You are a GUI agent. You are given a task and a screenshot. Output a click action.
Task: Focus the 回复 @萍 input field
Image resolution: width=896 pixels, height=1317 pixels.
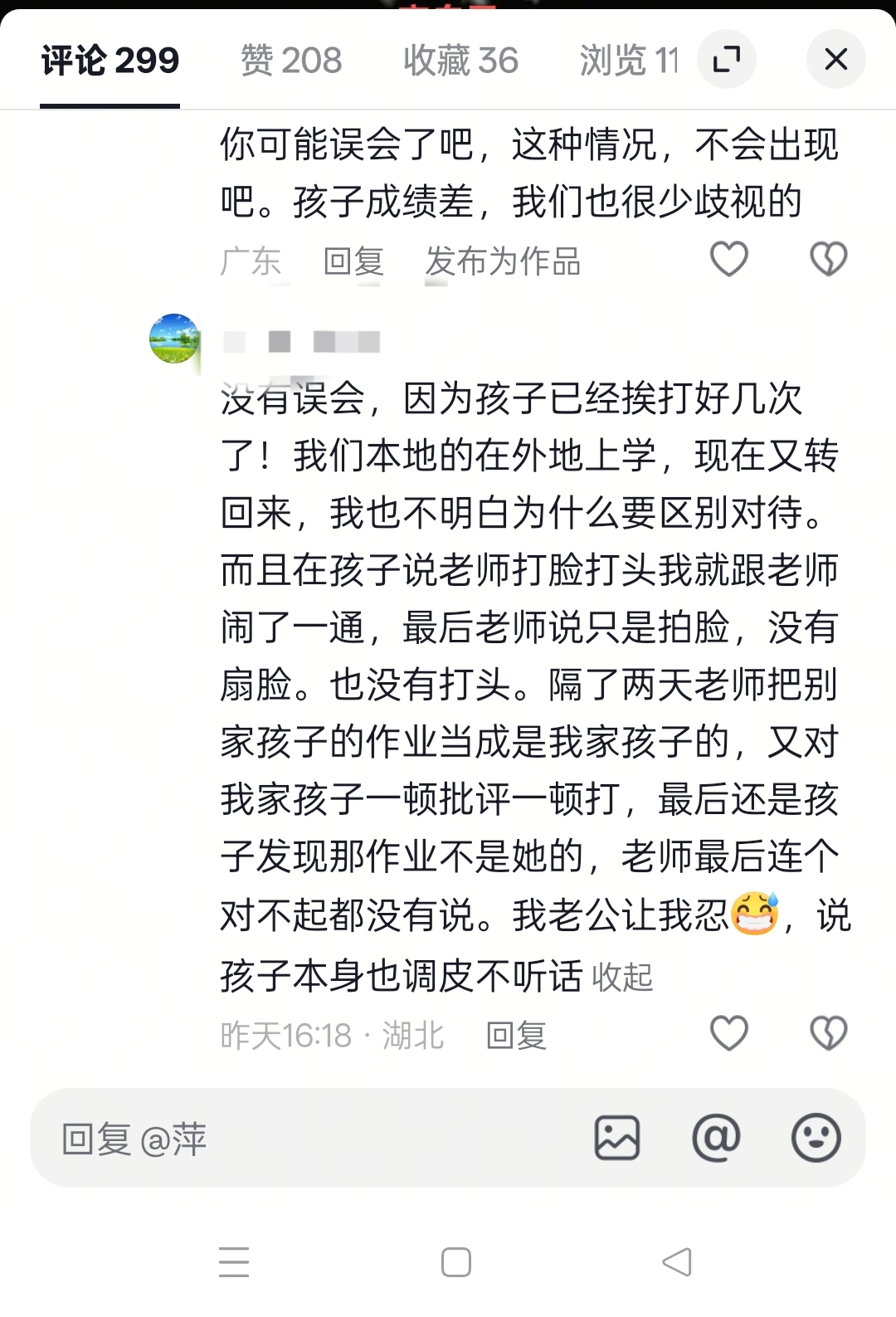tap(315, 1139)
